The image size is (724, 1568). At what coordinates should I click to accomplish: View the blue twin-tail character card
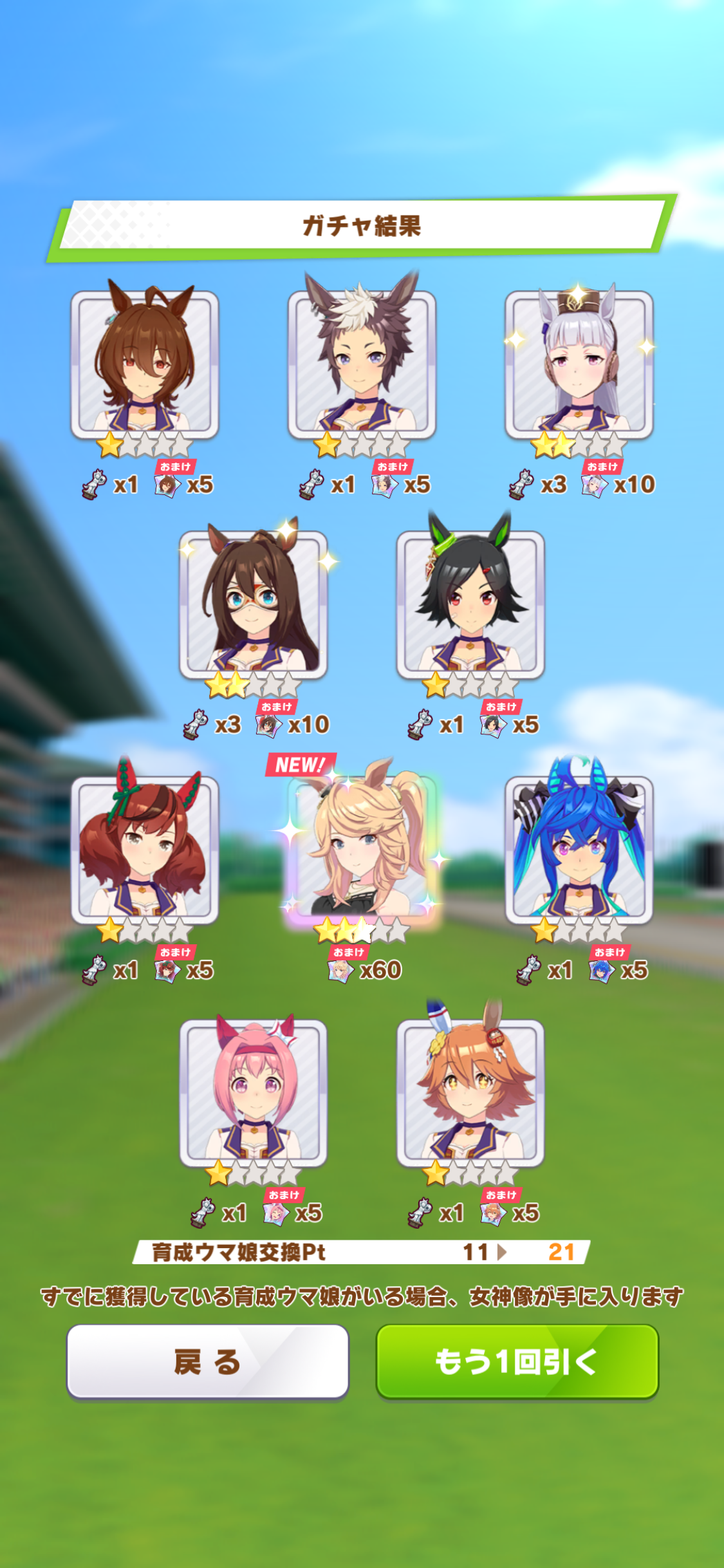point(579,850)
